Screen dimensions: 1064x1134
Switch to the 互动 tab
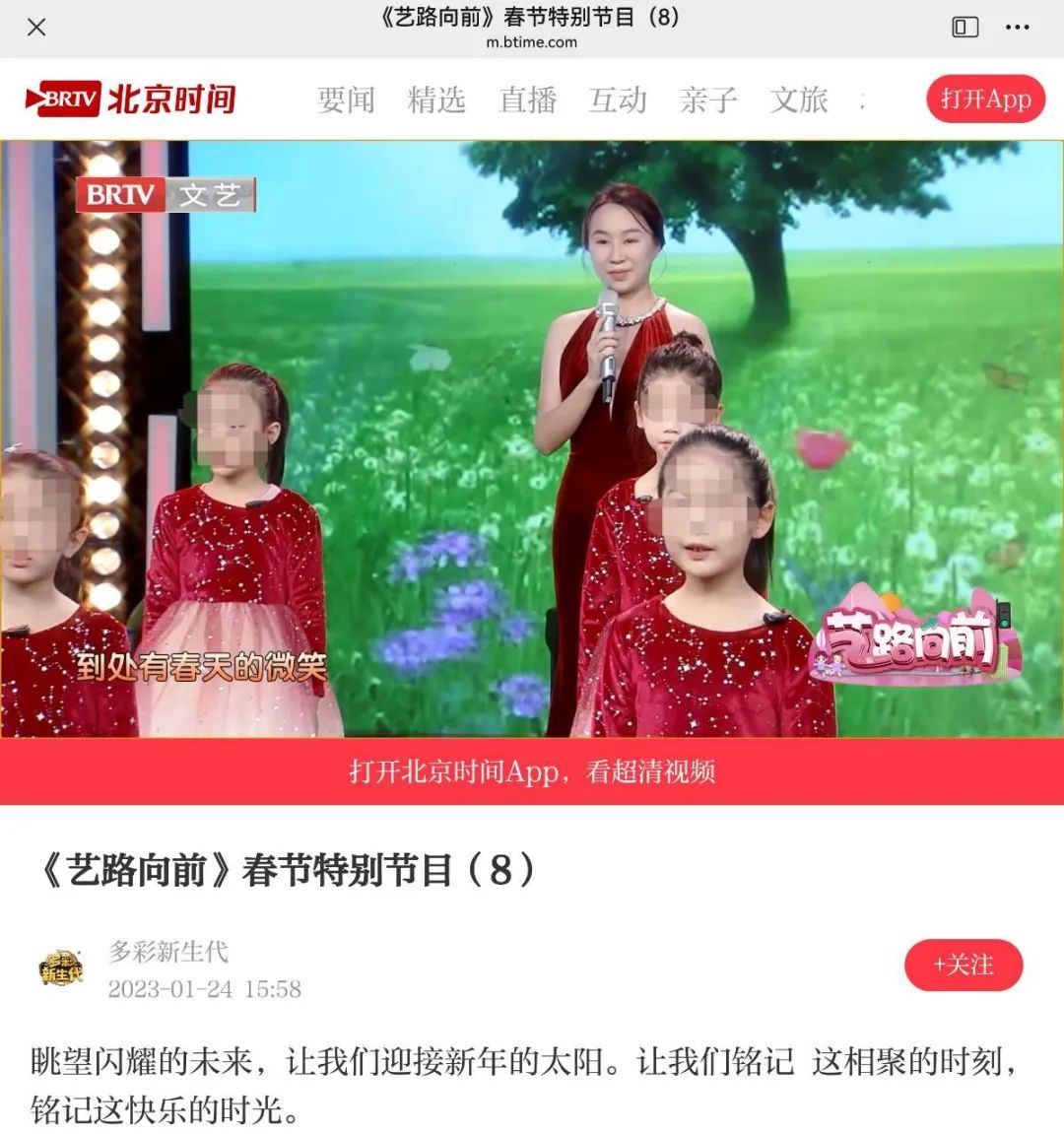pyautogui.click(x=618, y=100)
